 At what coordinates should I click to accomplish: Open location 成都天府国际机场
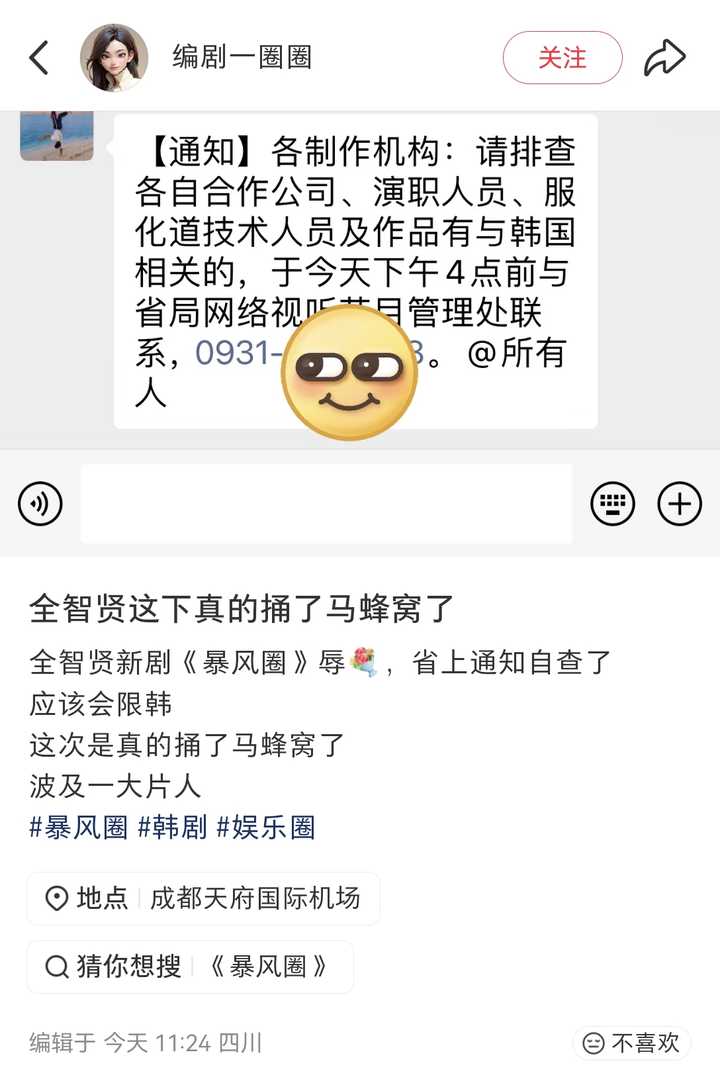pos(204,898)
